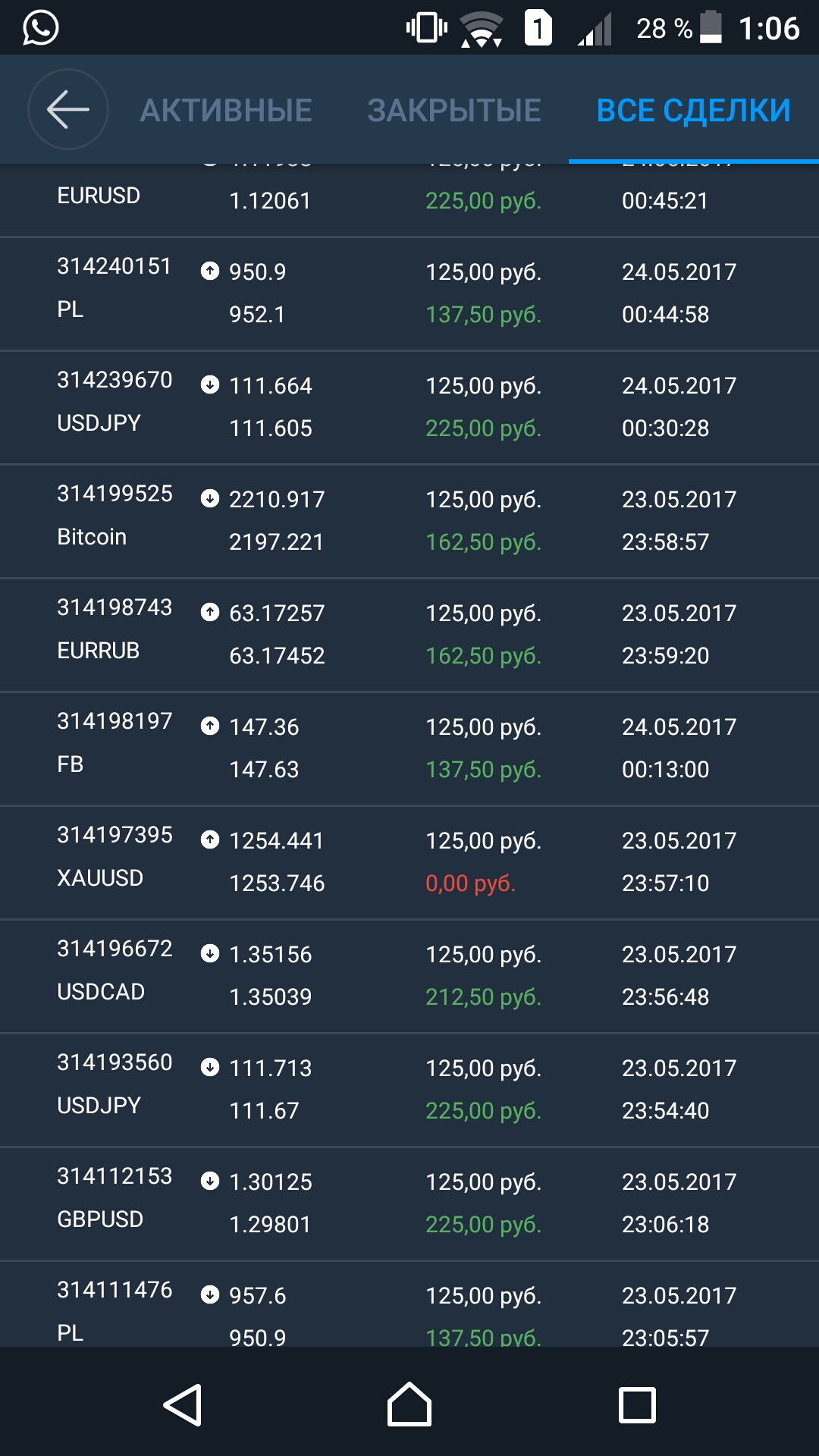
Task: Open XAUUSD deal 314197395
Action: [409, 862]
